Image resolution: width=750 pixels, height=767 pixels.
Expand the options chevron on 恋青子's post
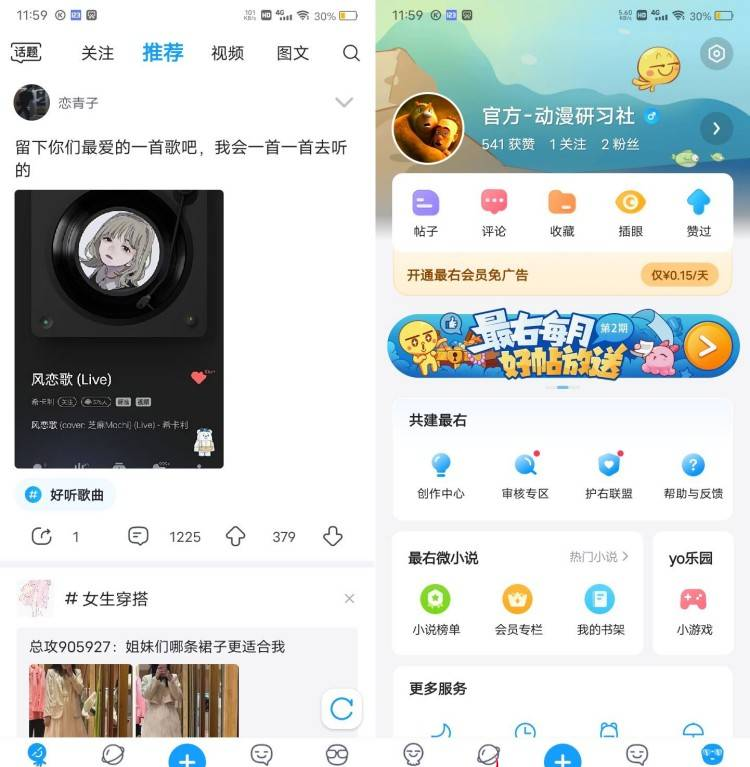pos(344,102)
